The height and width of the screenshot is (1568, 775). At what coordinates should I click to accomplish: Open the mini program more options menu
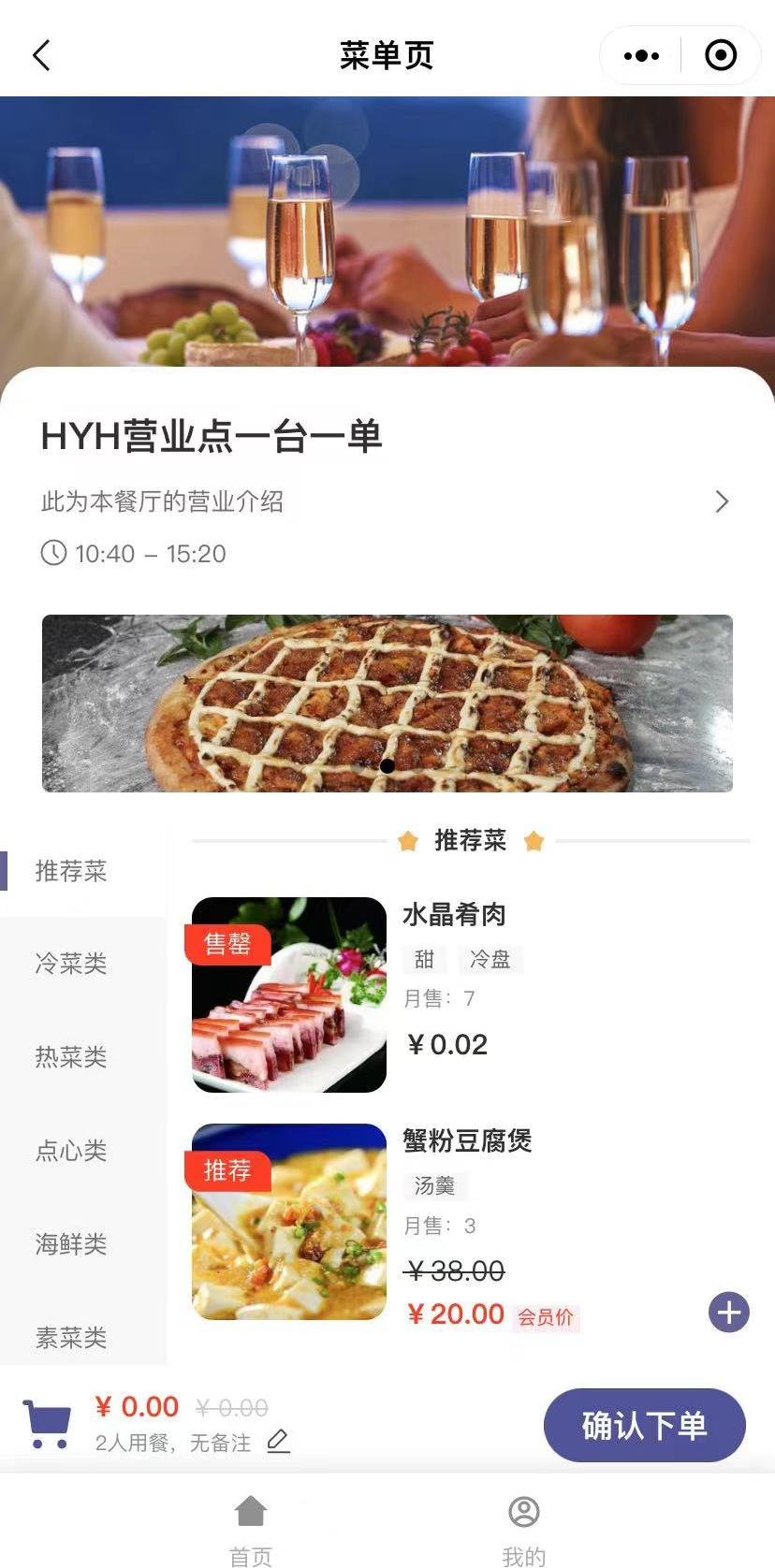click(641, 56)
